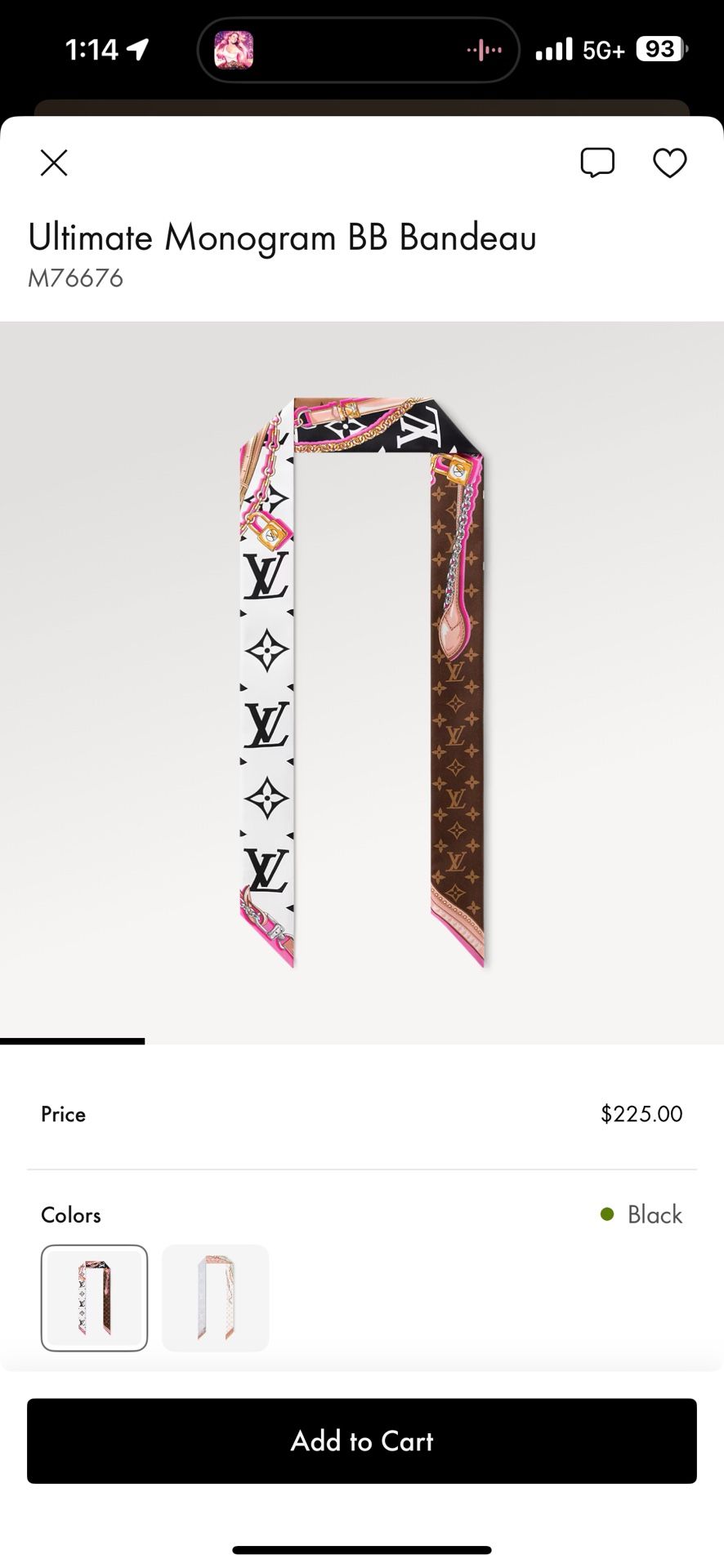The height and width of the screenshot is (1568, 724).
Task: Close the product detail sheet
Action: 54,163
